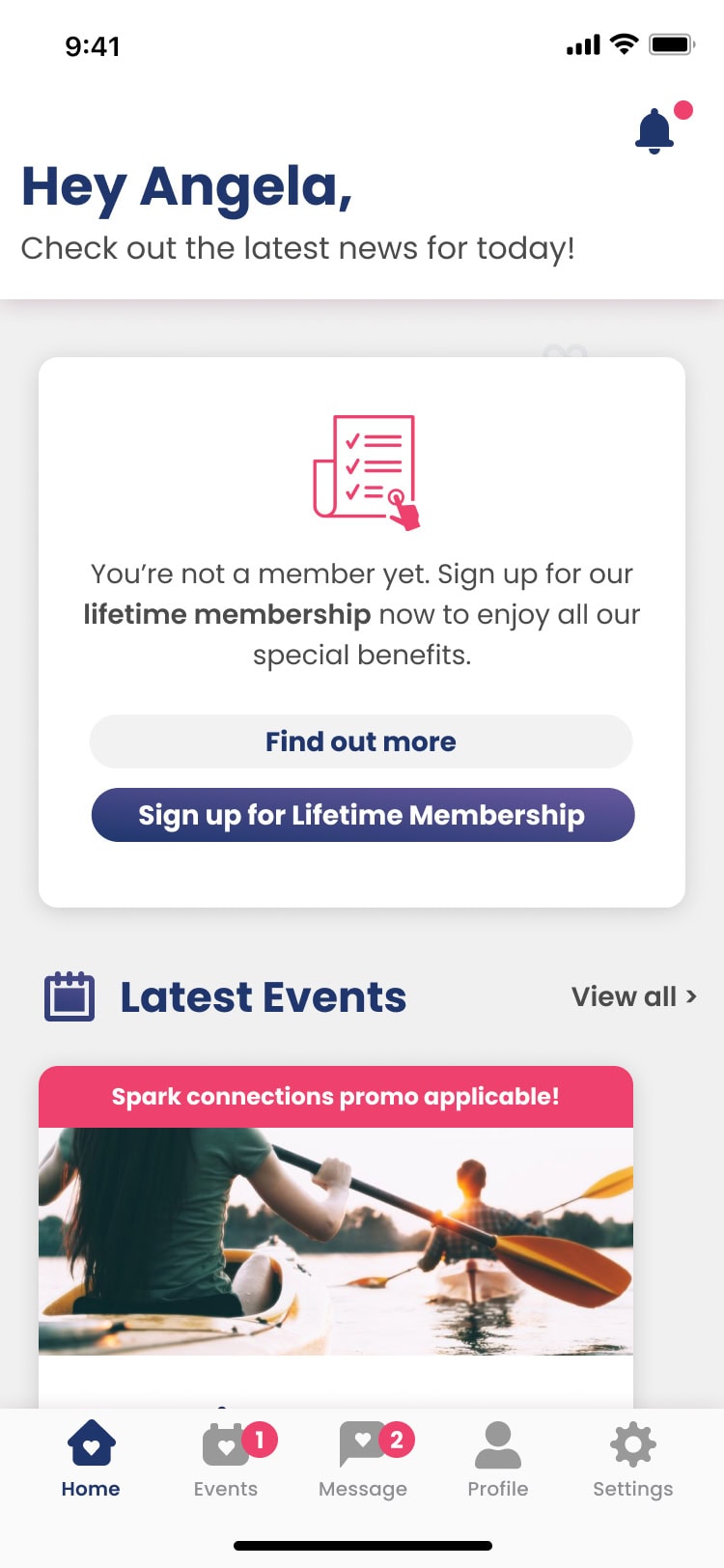The width and height of the screenshot is (724, 1568).
Task: Sign up for Lifetime Membership
Action: pyautogui.click(x=363, y=815)
